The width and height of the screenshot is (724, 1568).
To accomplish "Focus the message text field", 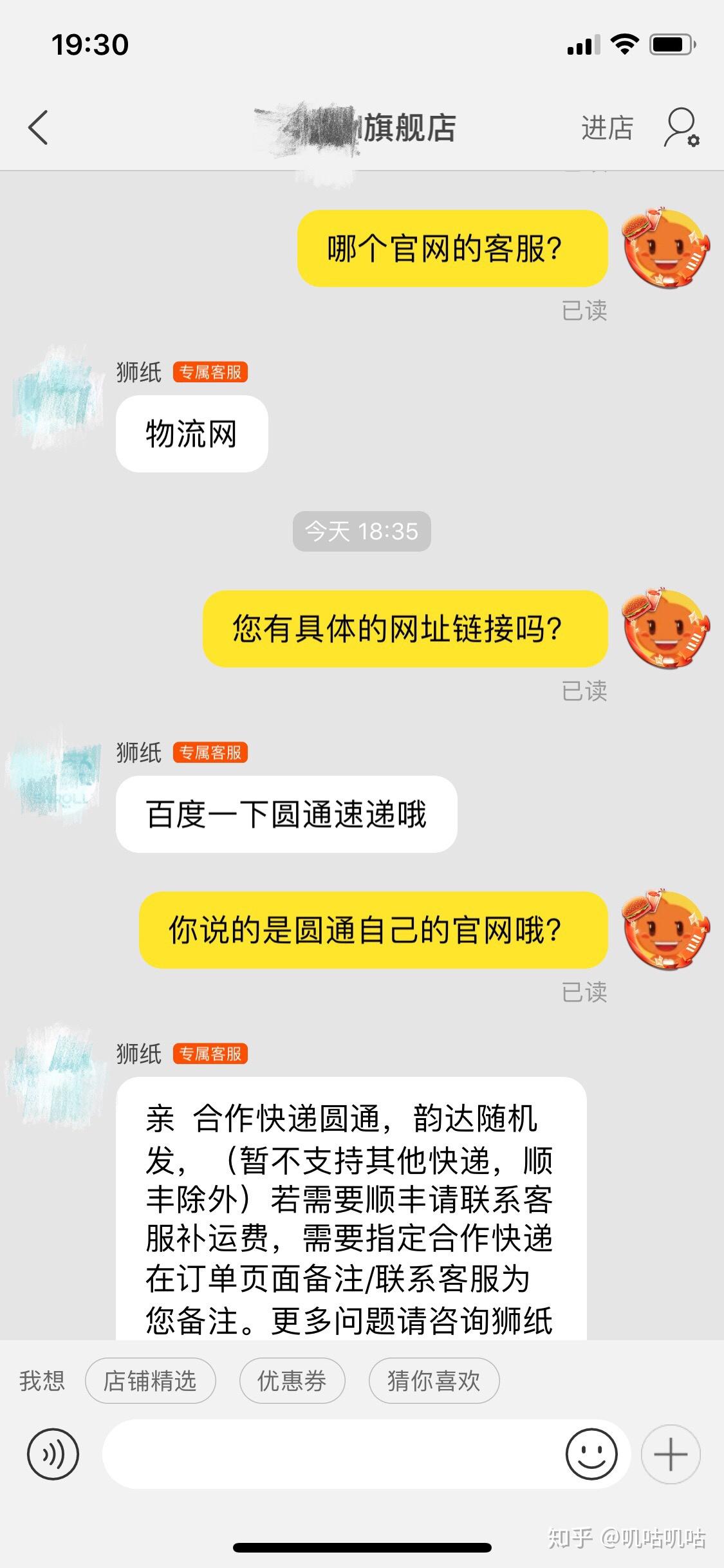I will (x=331, y=1454).
